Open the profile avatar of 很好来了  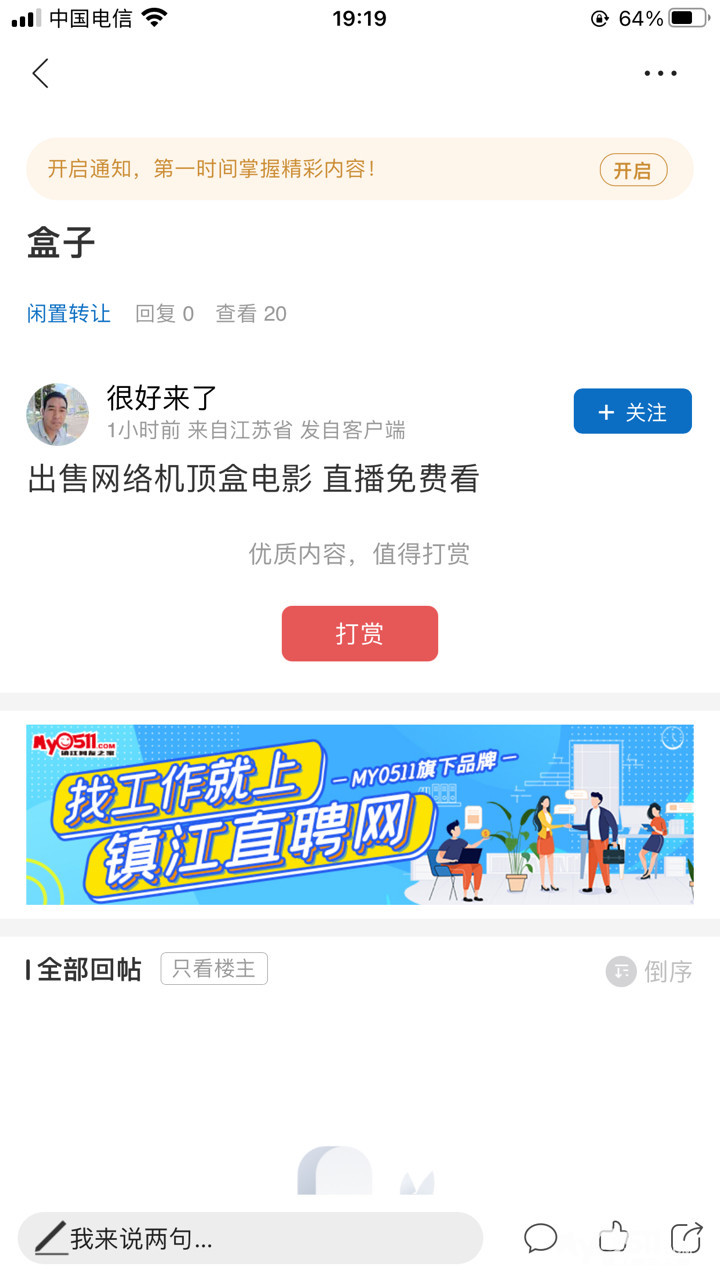[x=57, y=414]
